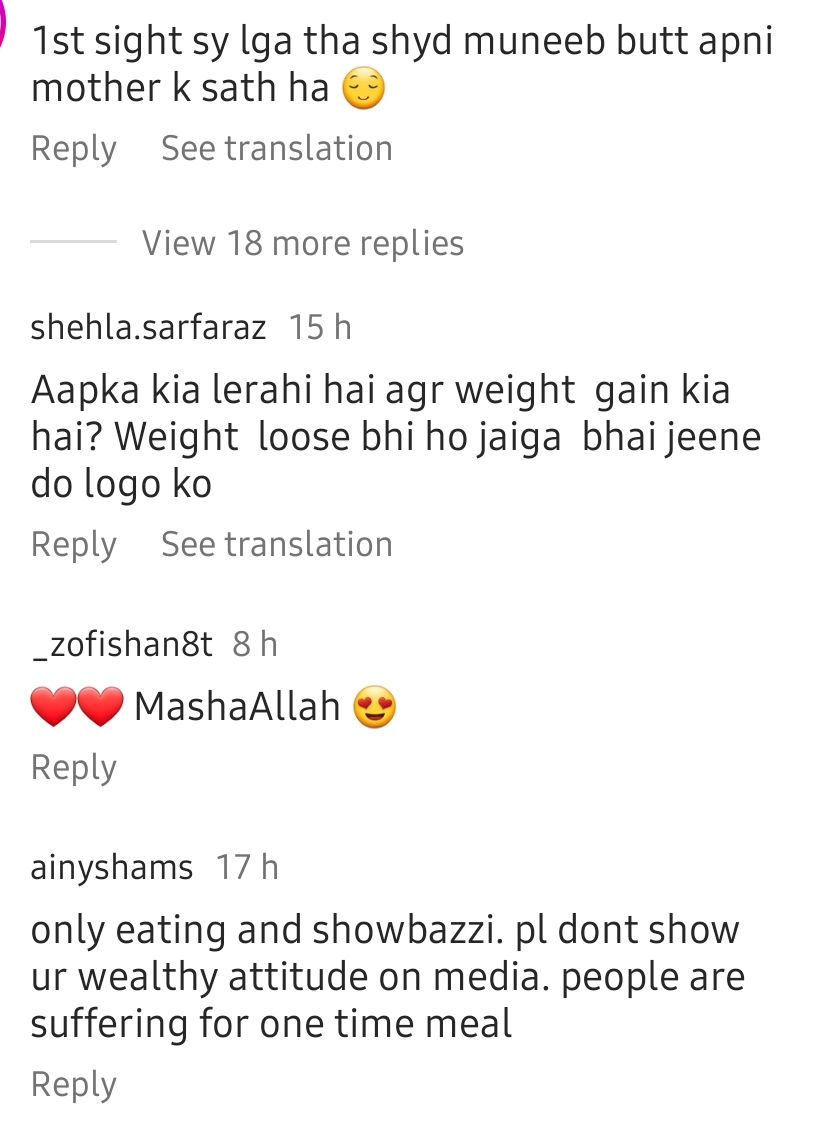Open ainyshams's profile
Screen dimensions: 827x1138
point(112,867)
